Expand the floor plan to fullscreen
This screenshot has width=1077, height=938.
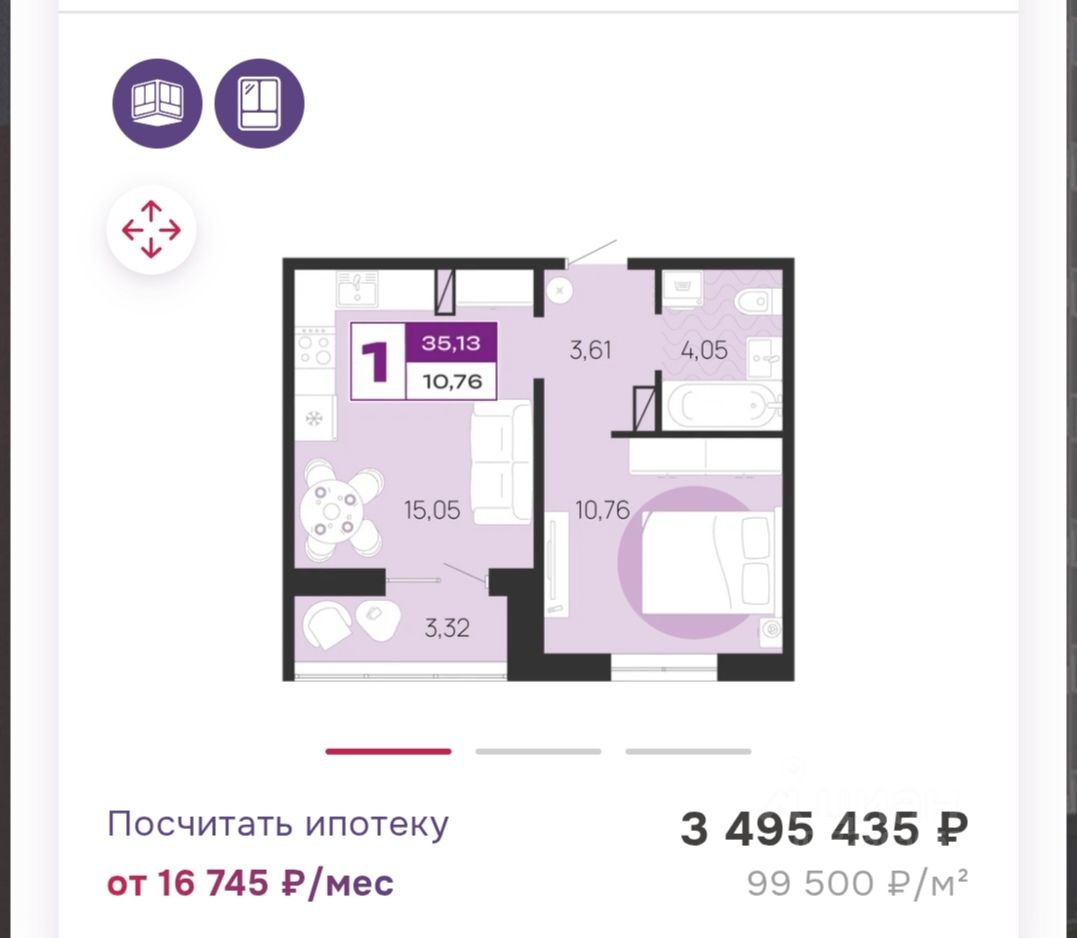151,230
